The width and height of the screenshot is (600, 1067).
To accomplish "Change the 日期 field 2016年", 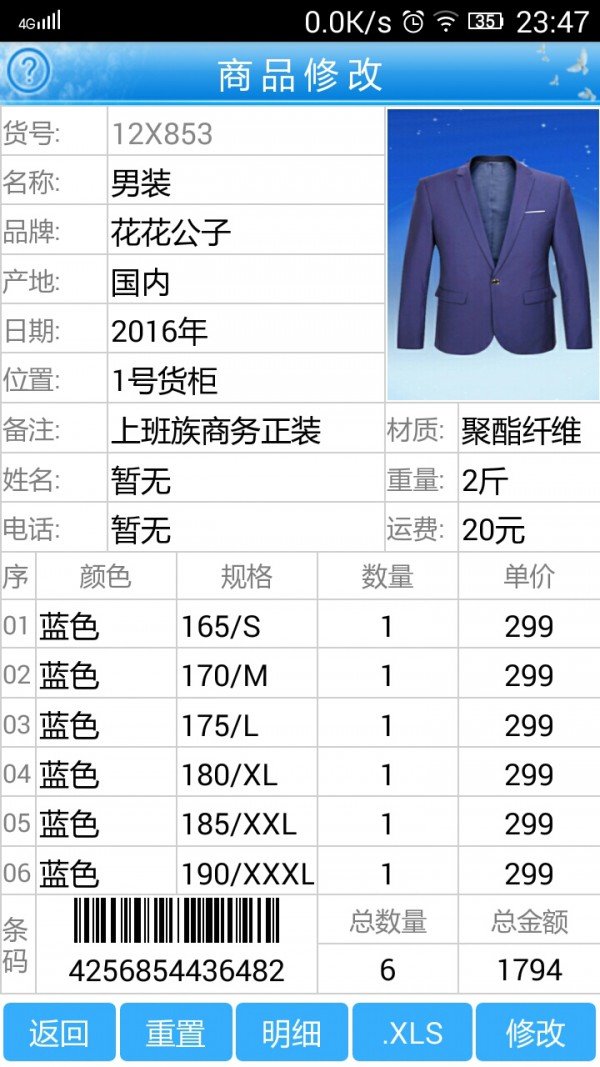I will point(245,331).
